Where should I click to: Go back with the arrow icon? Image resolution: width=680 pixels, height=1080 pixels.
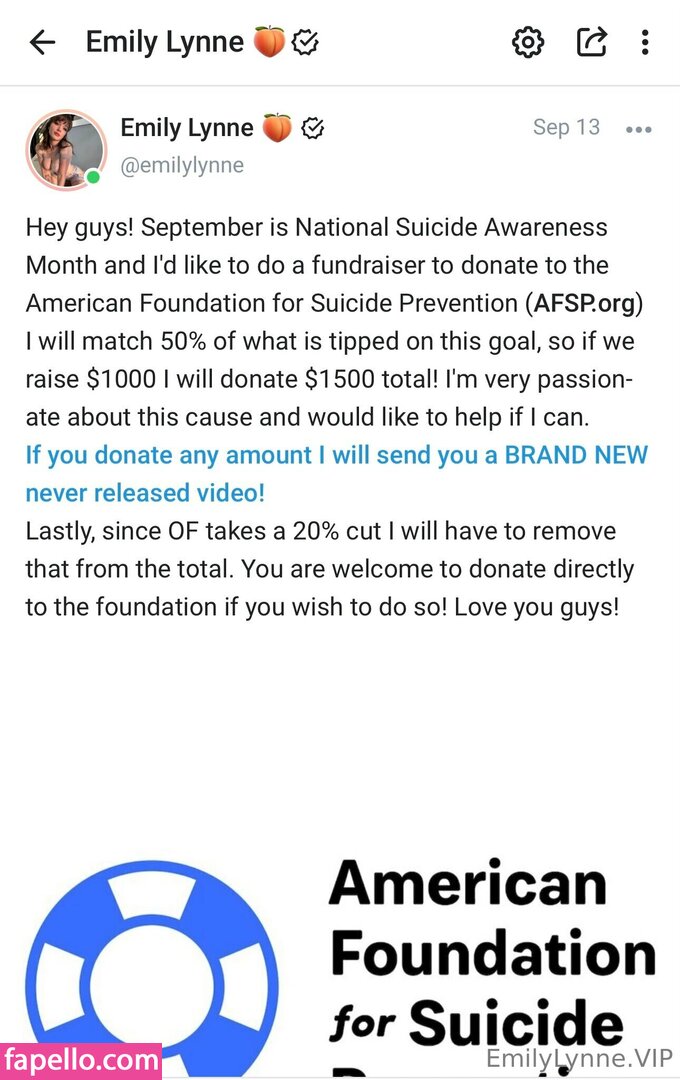coord(42,42)
